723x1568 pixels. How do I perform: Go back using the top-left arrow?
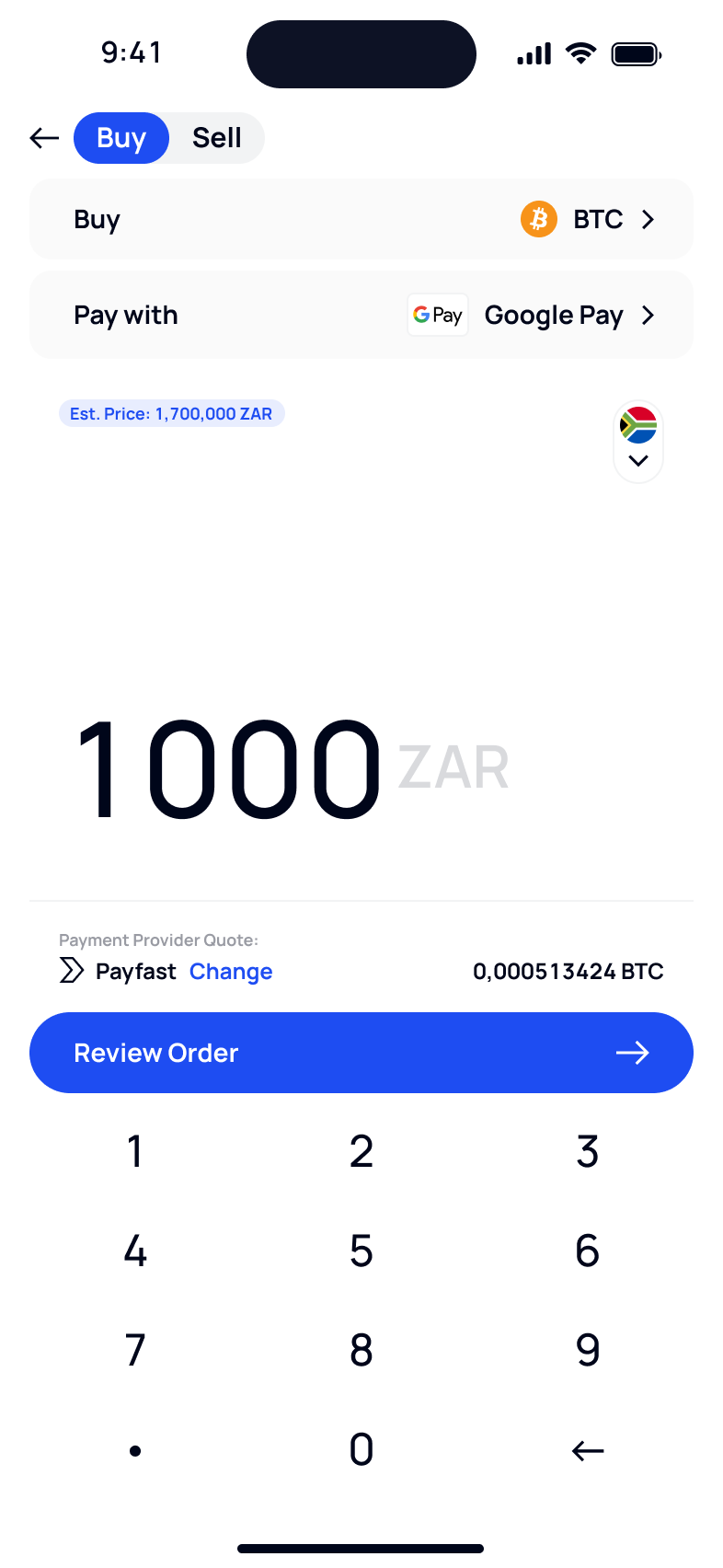click(44, 138)
